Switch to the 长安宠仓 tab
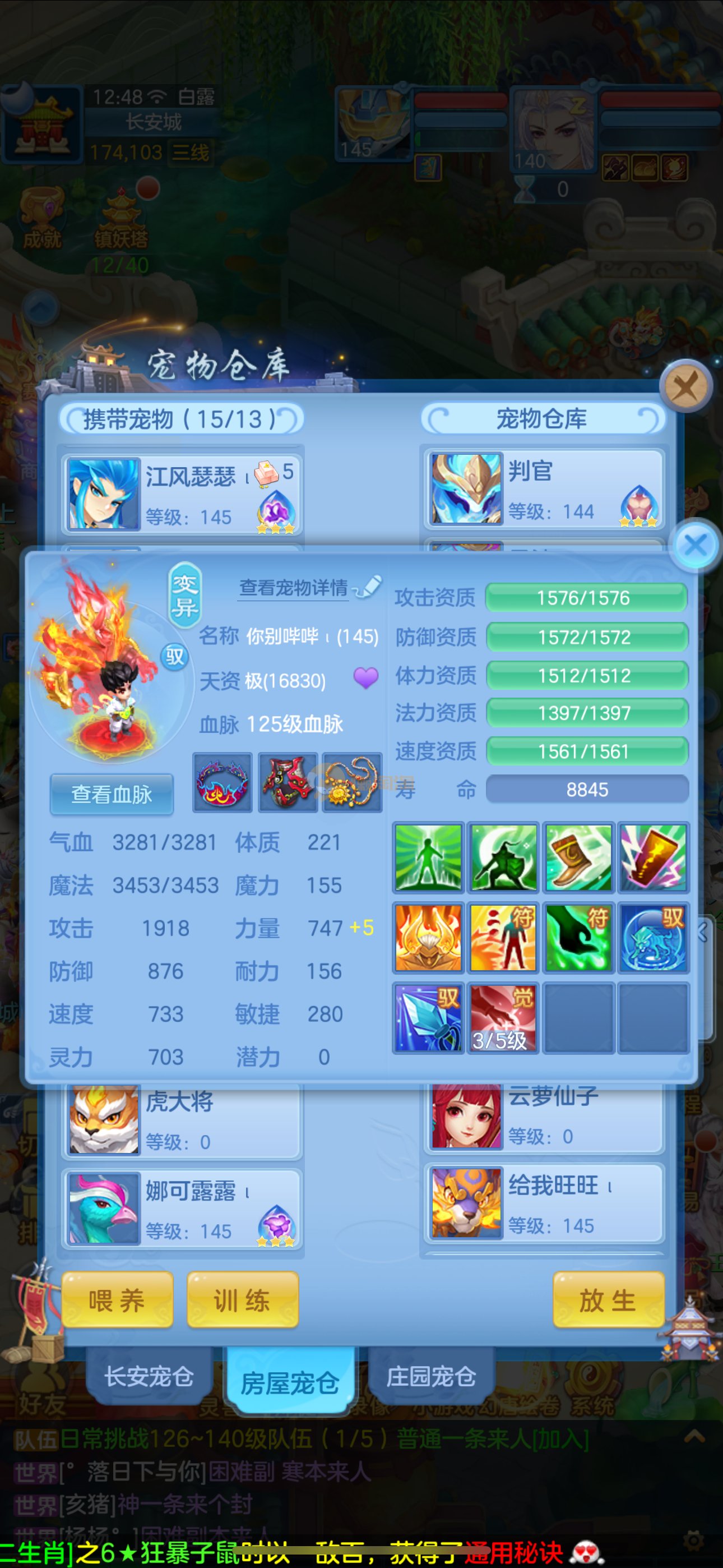The width and height of the screenshot is (723, 1568). pyautogui.click(x=149, y=1376)
